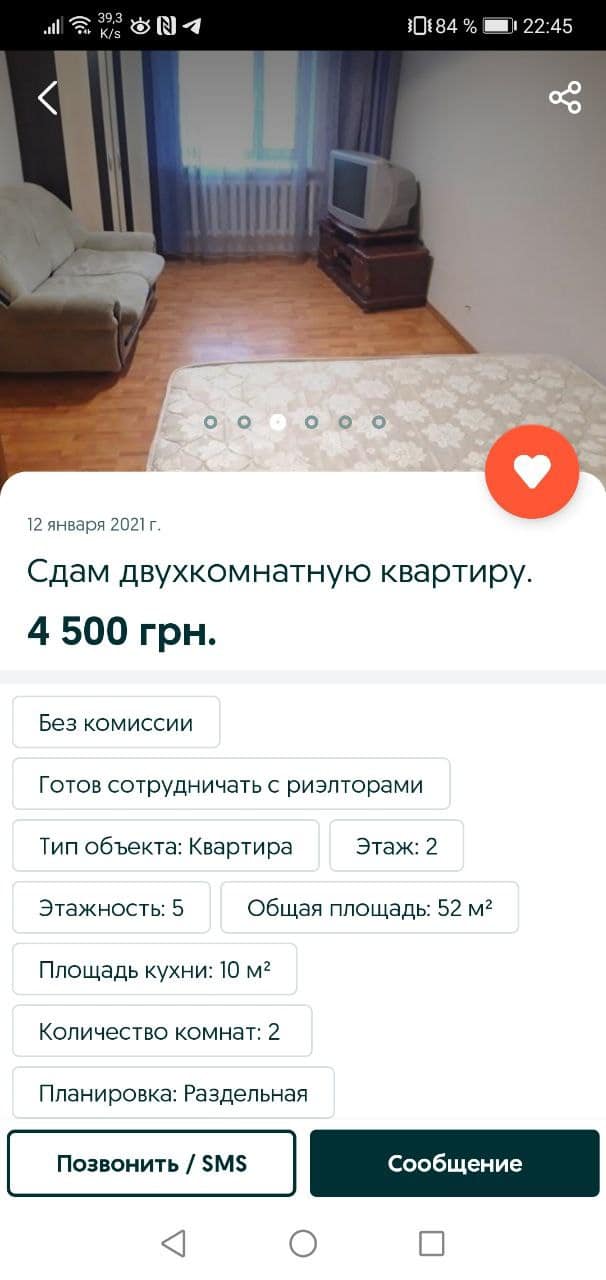Tap Позвонить / SMS to call the owner
Viewport: 606px width, 1280px height.
click(x=152, y=1163)
